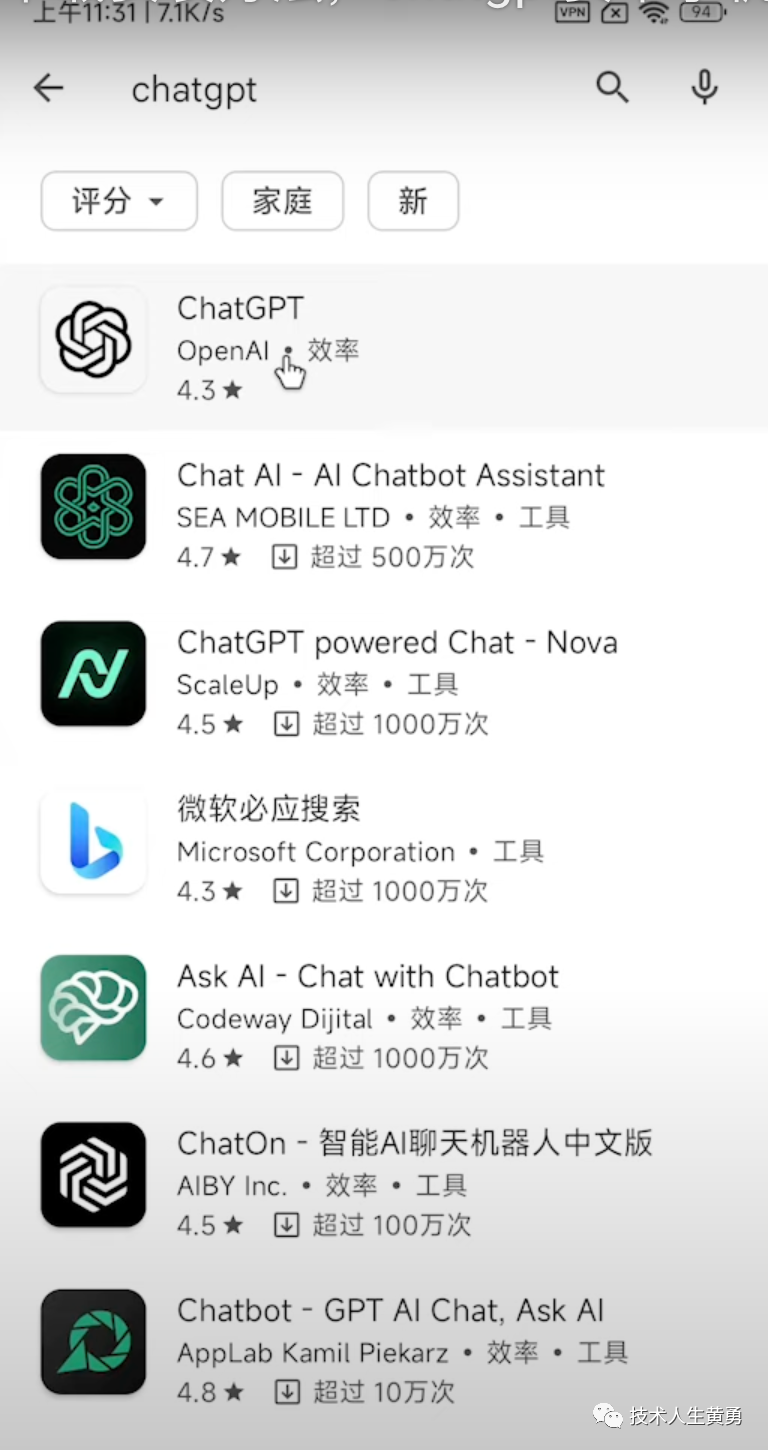Select Ask AI - Chat with Chatbot
768x1450 pixels.
click(367, 977)
